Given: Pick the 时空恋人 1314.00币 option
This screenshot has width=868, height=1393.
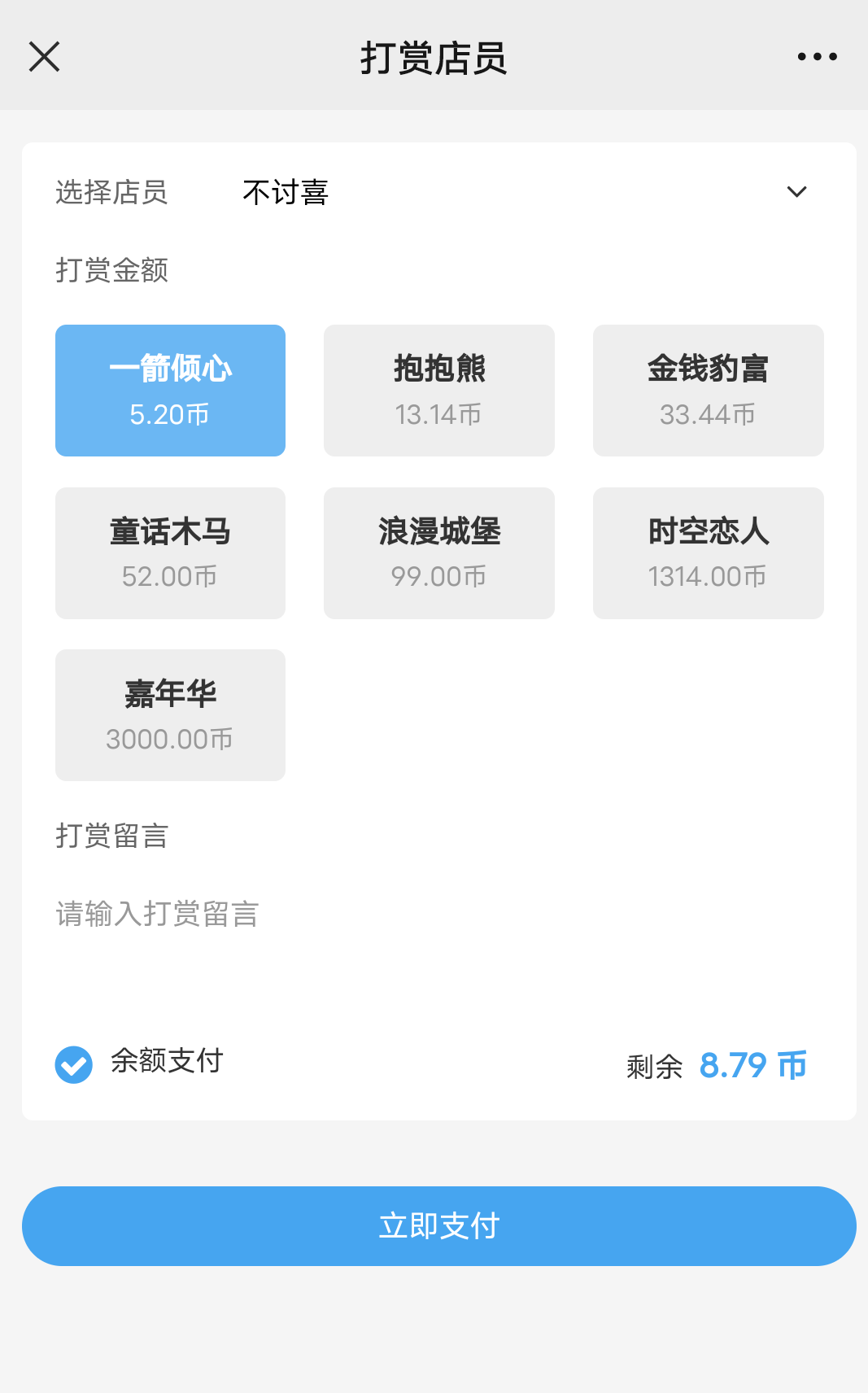Looking at the screenshot, I should [708, 553].
